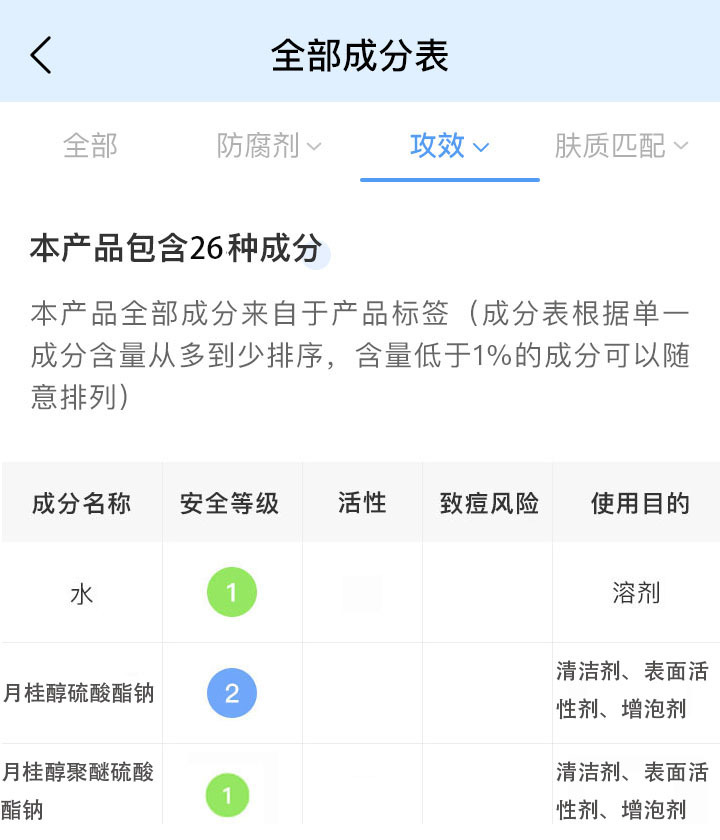Click the 致痘风险 column header

[x=486, y=503]
